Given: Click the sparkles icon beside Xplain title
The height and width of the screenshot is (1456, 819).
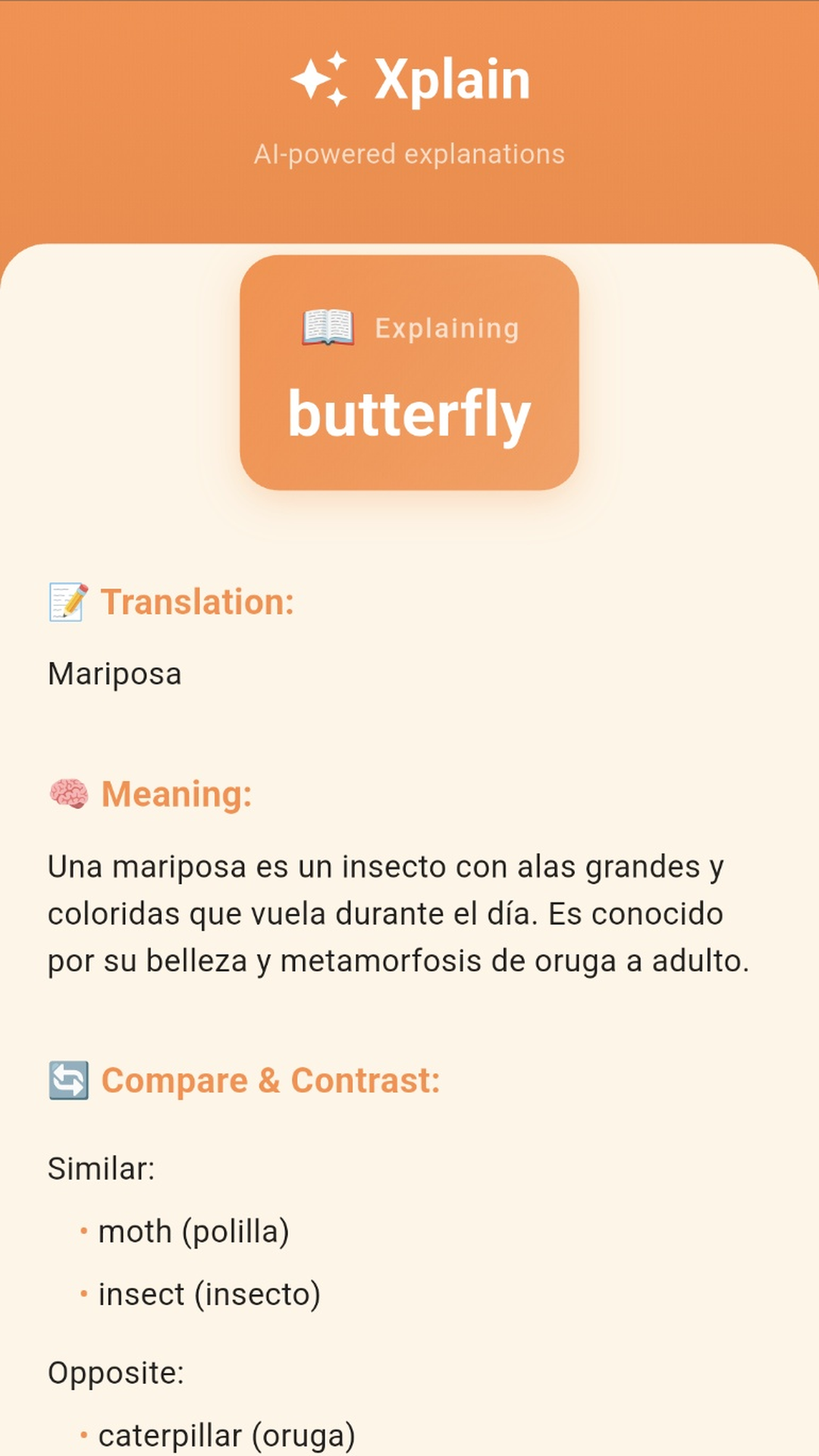Looking at the screenshot, I should 318,78.
